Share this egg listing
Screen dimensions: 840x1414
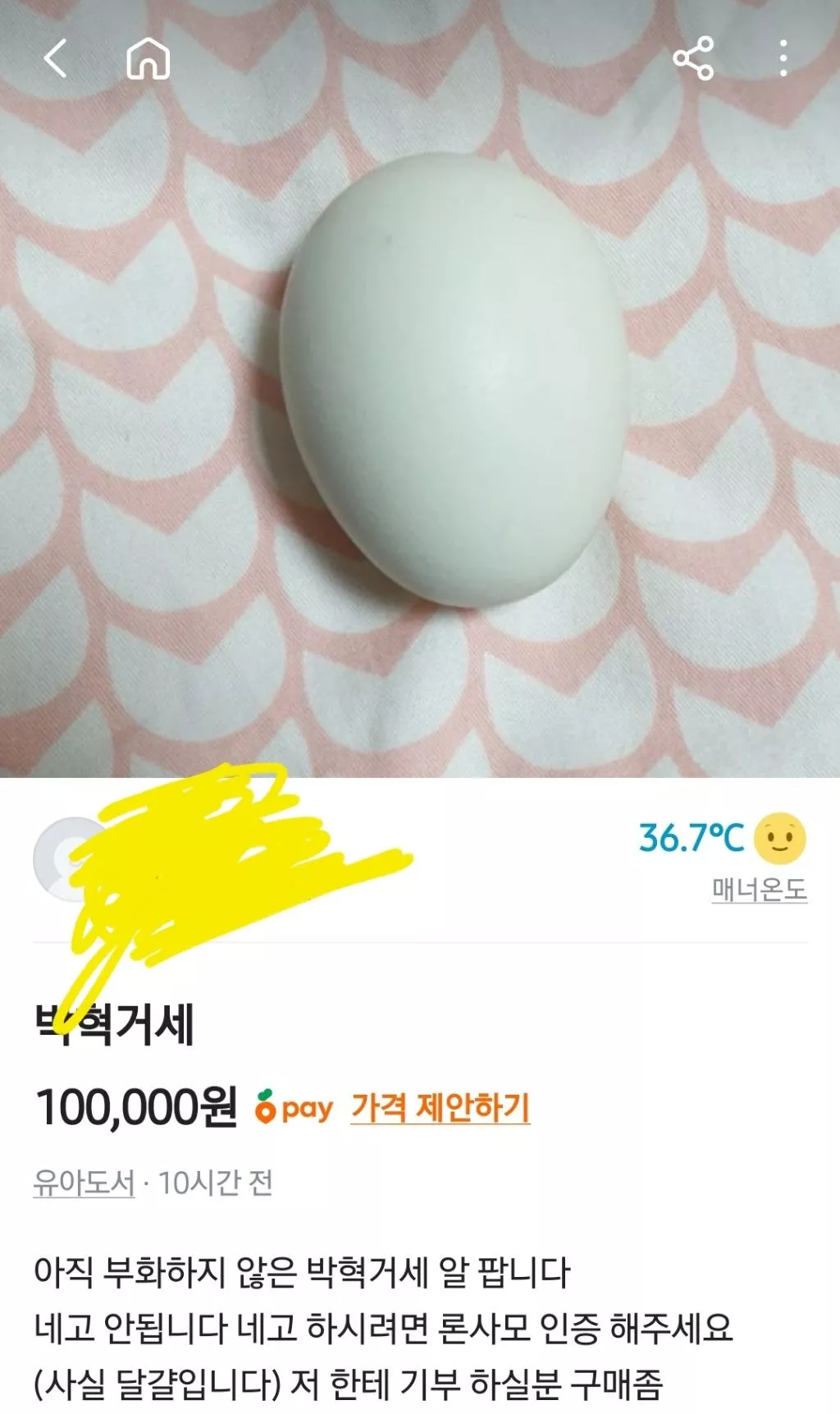[x=693, y=59]
